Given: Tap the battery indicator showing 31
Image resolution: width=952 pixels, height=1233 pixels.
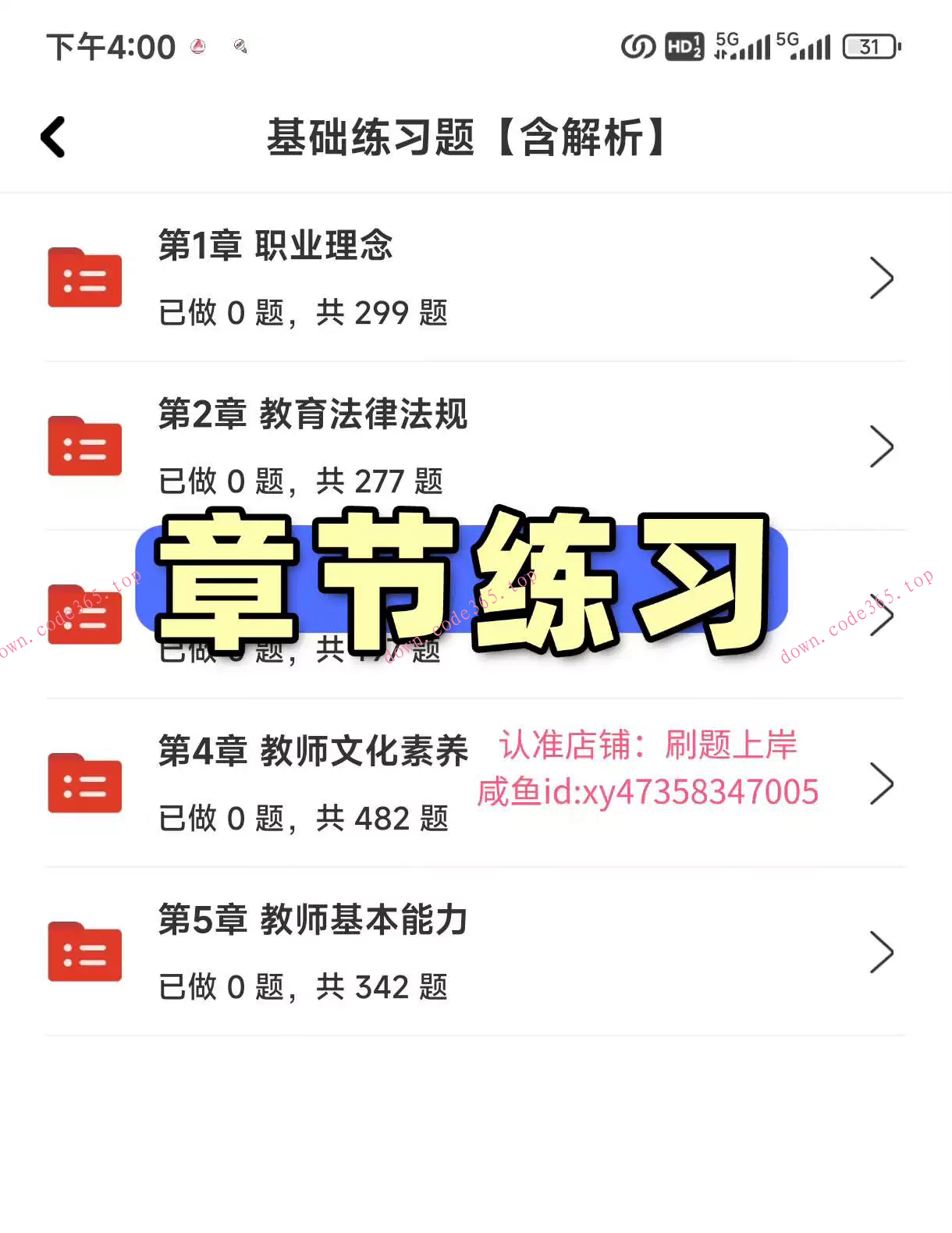Looking at the screenshot, I should coord(870,47).
